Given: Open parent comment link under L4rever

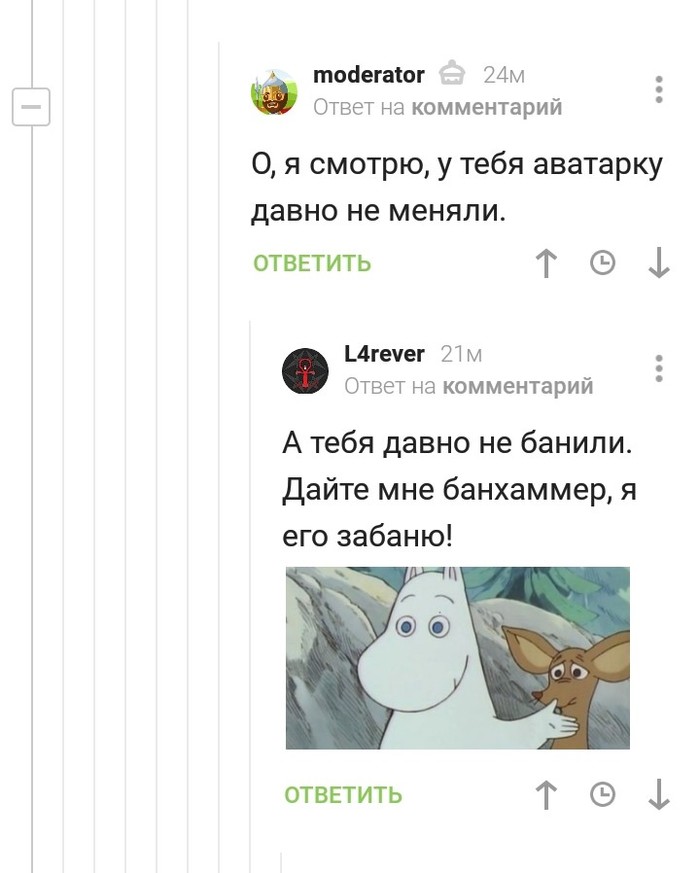Looking at the screenshot, I should point(518,386).
